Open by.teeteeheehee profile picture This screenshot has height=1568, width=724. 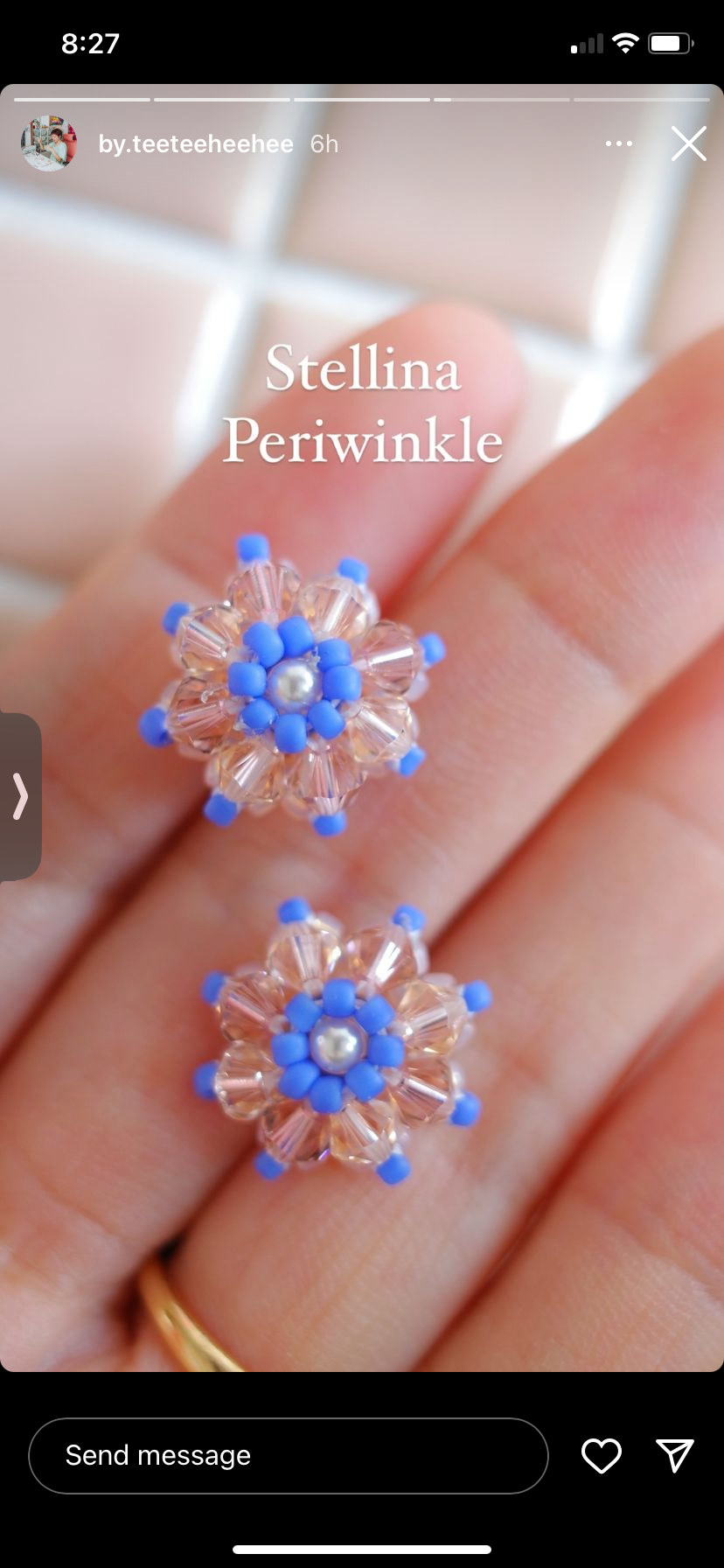(x=49, y=143)
